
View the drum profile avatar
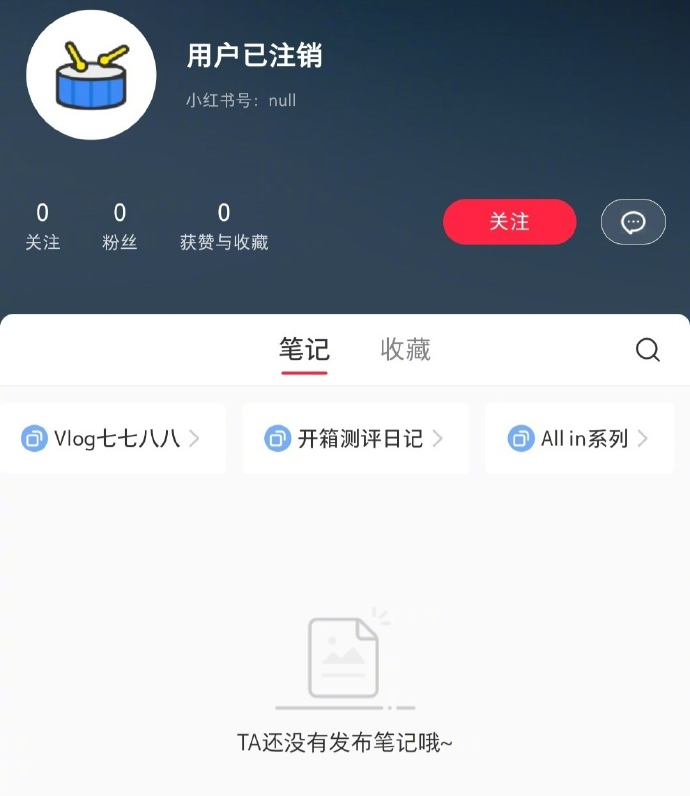click(91, 76)
